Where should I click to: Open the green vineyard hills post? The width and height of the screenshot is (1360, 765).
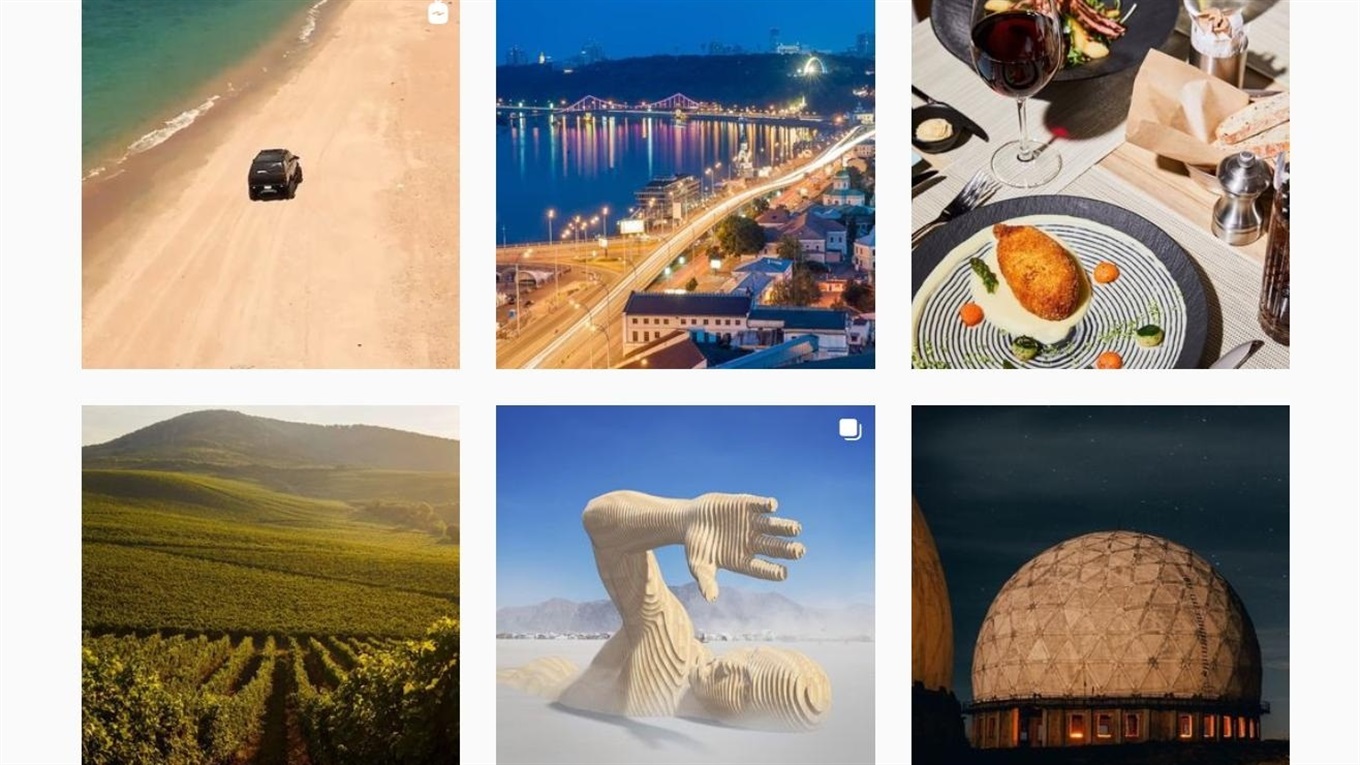point(270,585)
